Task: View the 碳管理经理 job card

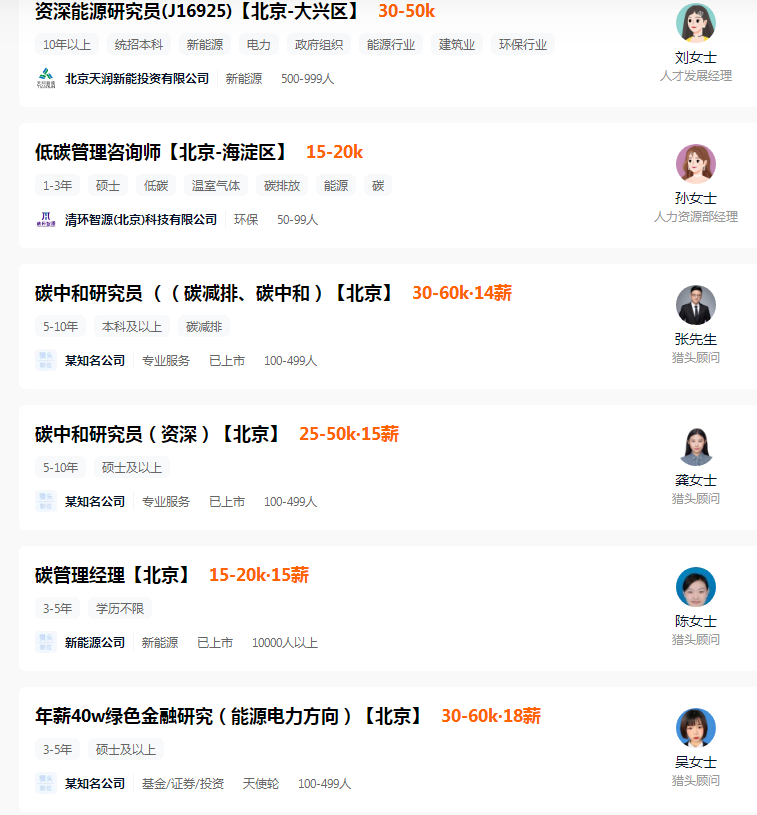Action: pos(113,575)
